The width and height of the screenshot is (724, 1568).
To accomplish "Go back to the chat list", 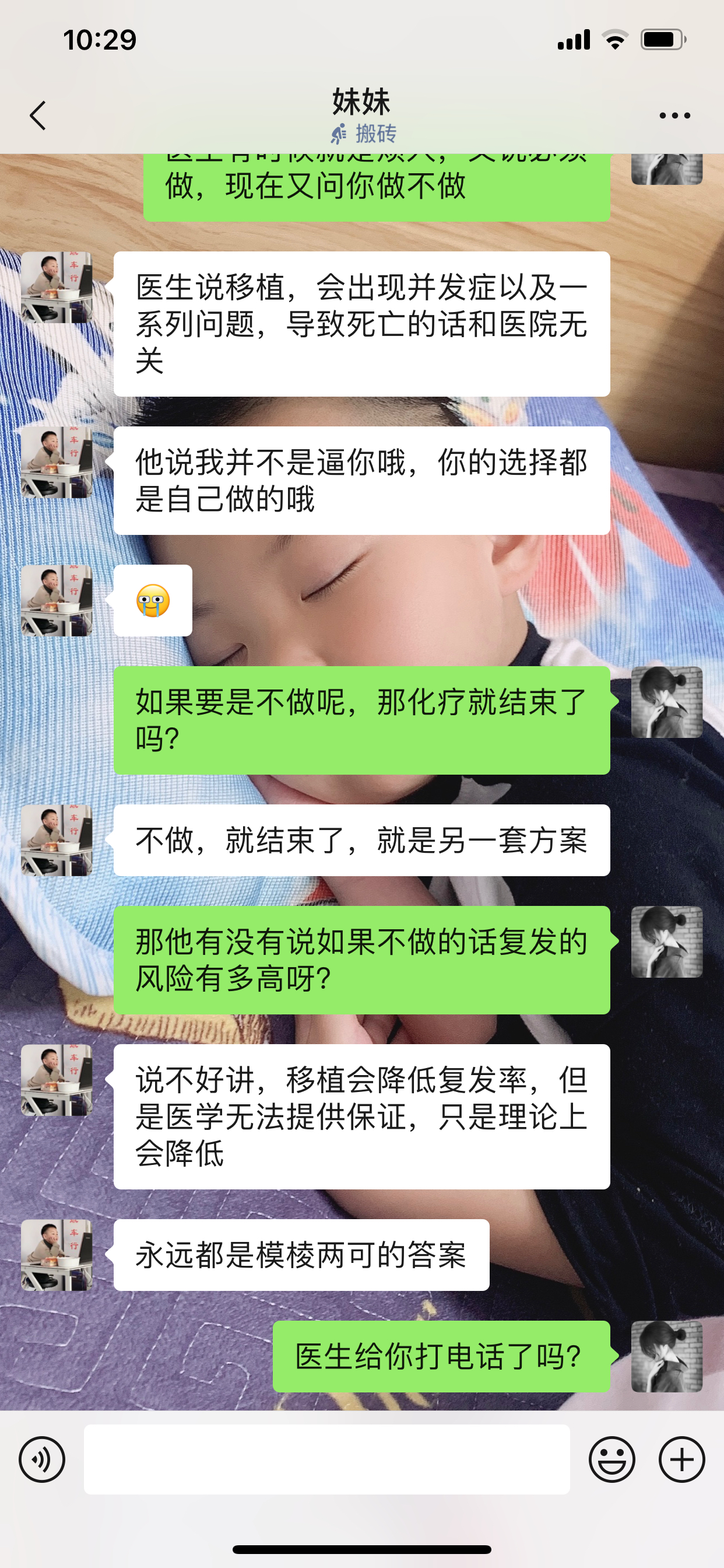I will (38, 116).
